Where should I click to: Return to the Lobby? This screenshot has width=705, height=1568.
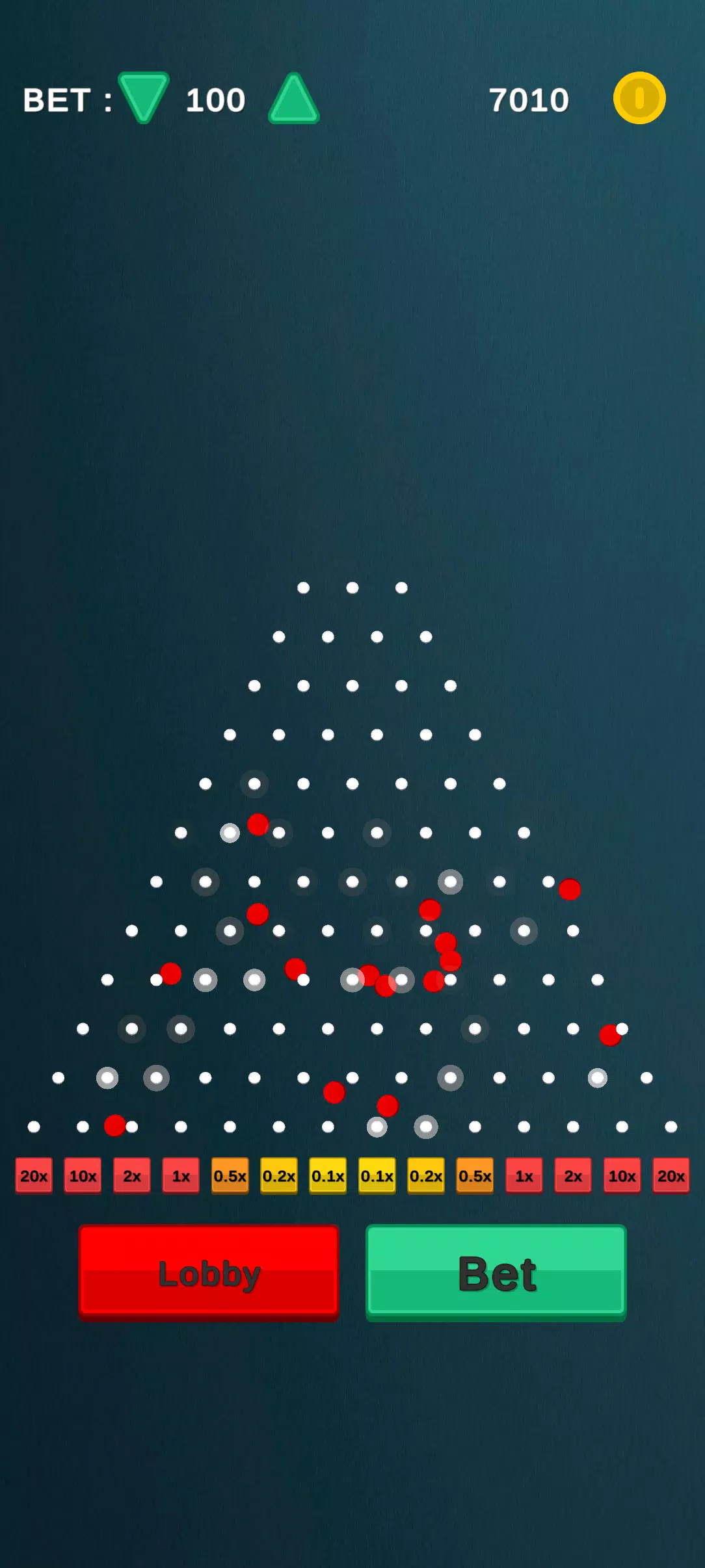(209, 1272)
